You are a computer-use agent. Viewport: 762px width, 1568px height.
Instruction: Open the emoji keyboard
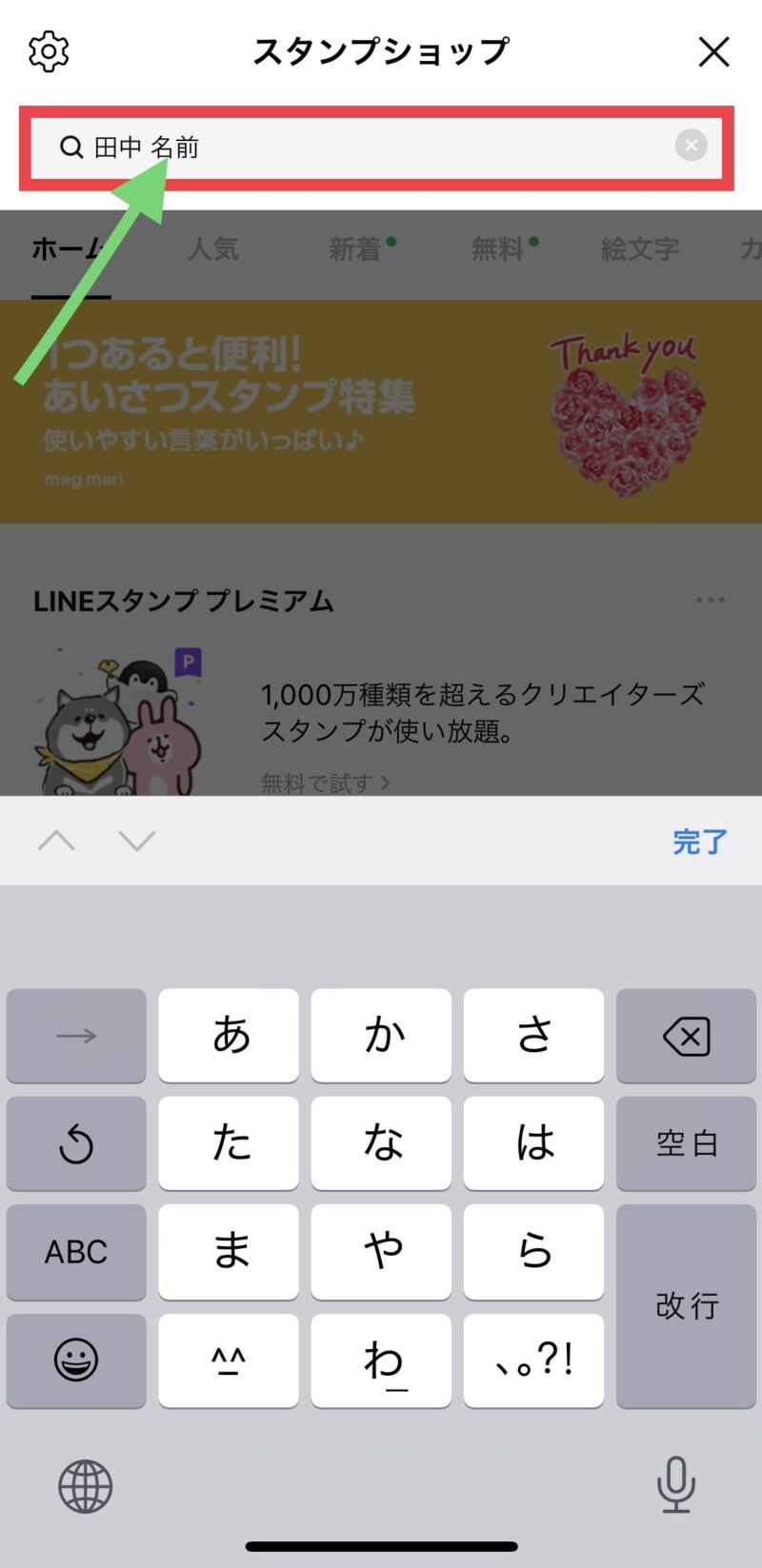click(76, 1360)
